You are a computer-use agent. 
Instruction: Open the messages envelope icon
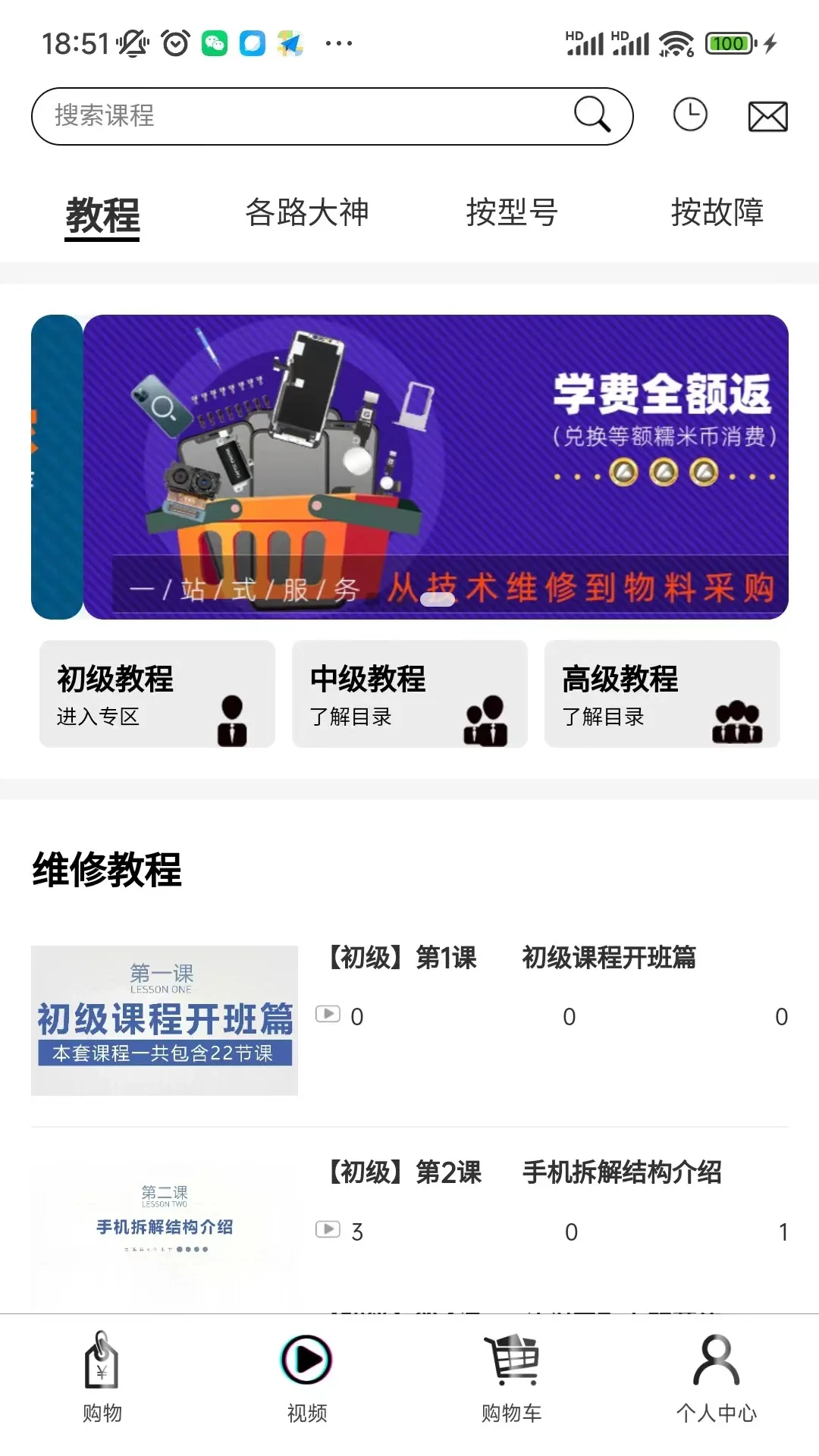(767, 117)
